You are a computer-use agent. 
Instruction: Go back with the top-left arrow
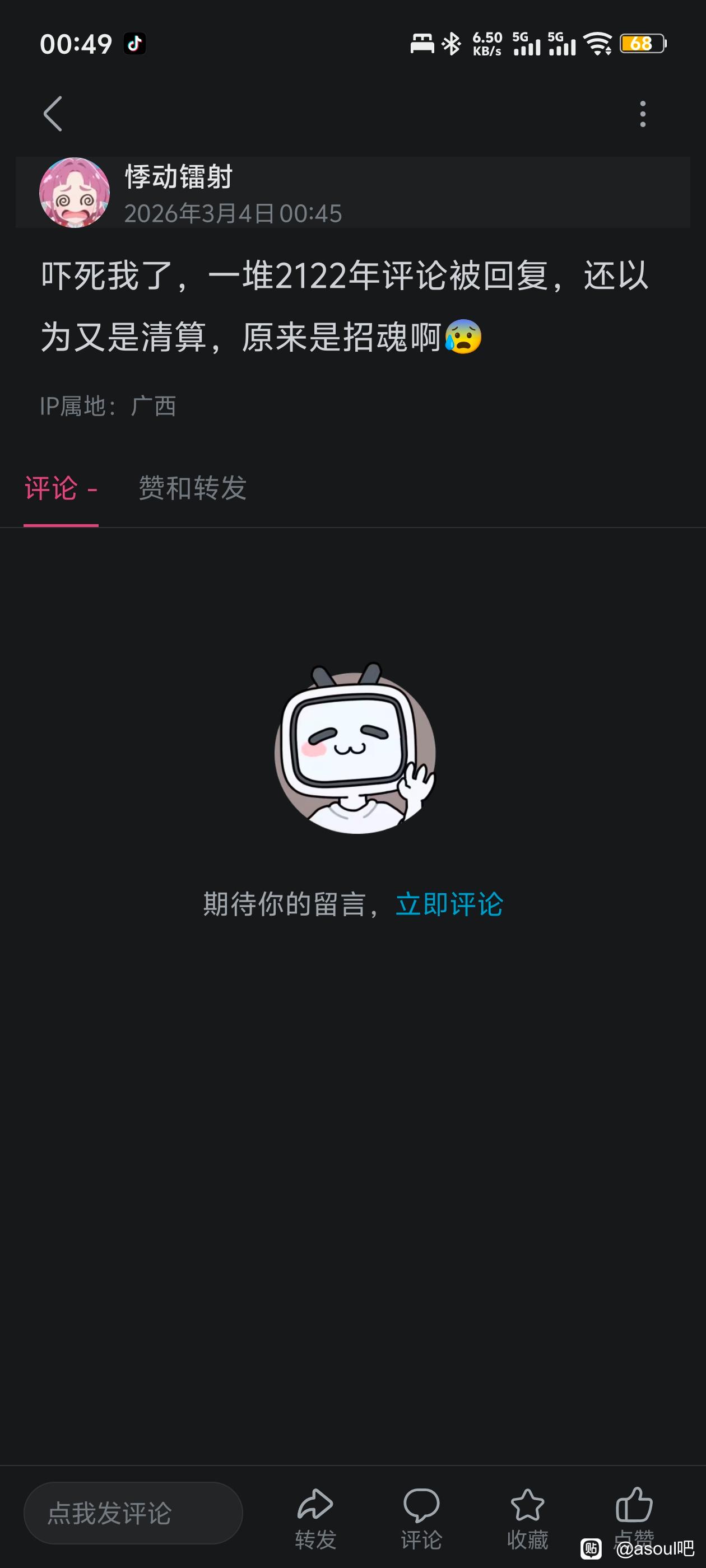coord(53,114)
